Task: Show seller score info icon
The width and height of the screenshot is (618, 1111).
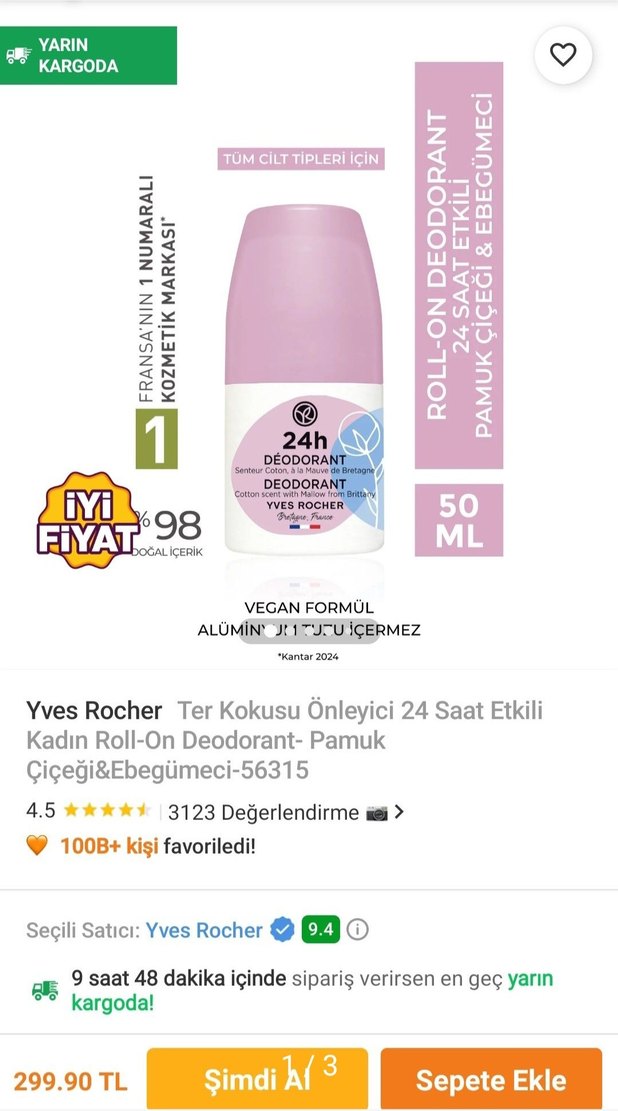Action: click(x=358, y=930)
